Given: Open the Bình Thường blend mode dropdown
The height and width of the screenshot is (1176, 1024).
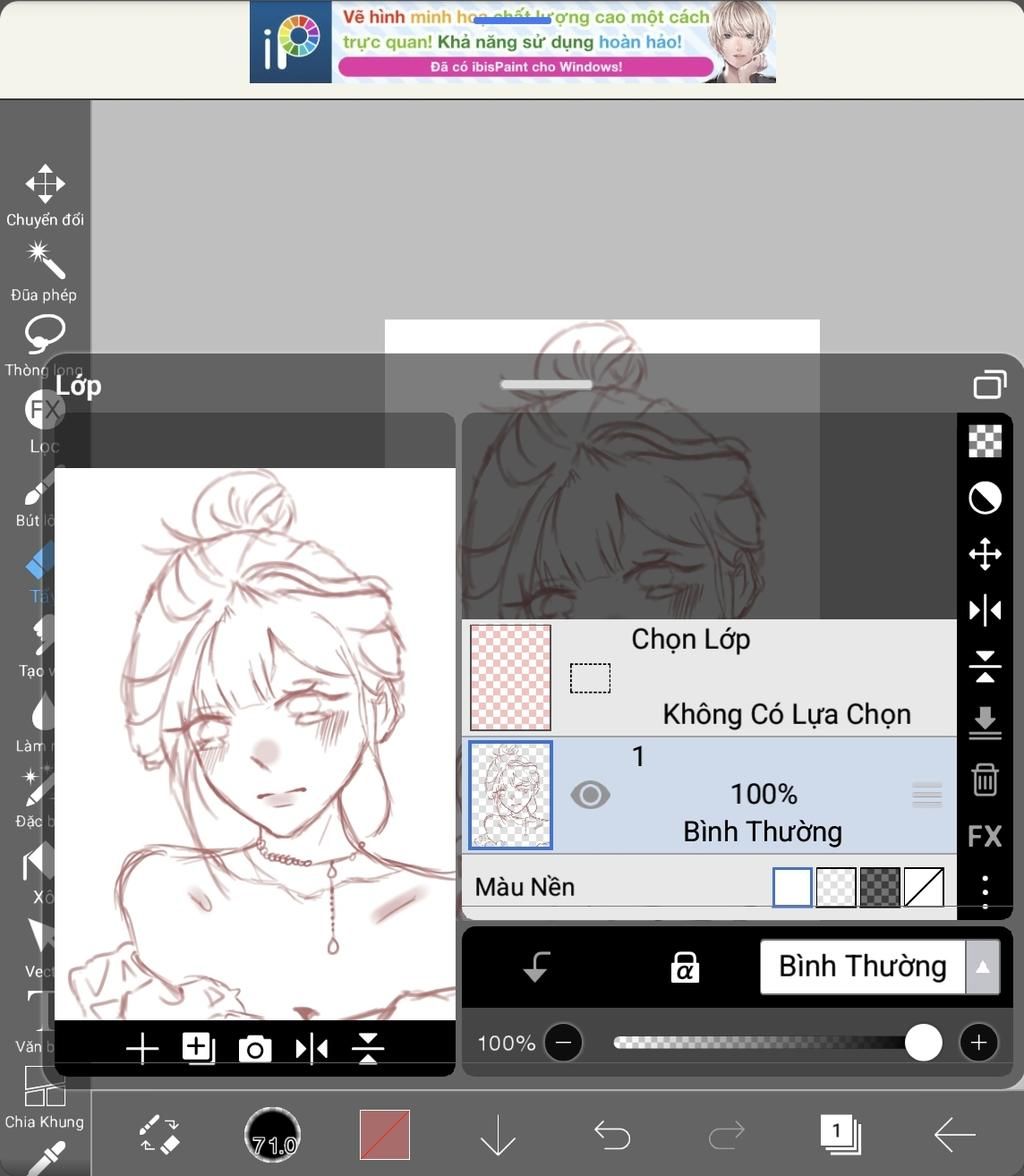Looking at the screenshot, I should [x=879, y=967].
